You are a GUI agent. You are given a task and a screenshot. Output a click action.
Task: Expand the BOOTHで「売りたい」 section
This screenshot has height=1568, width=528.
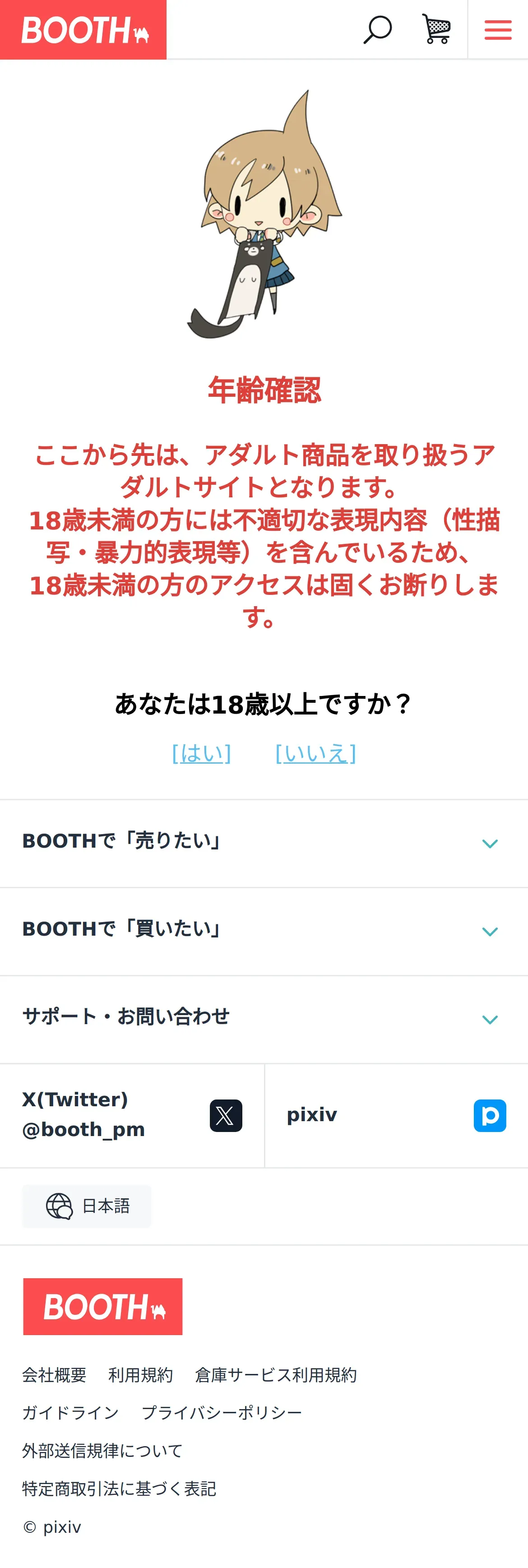point(264,842)
